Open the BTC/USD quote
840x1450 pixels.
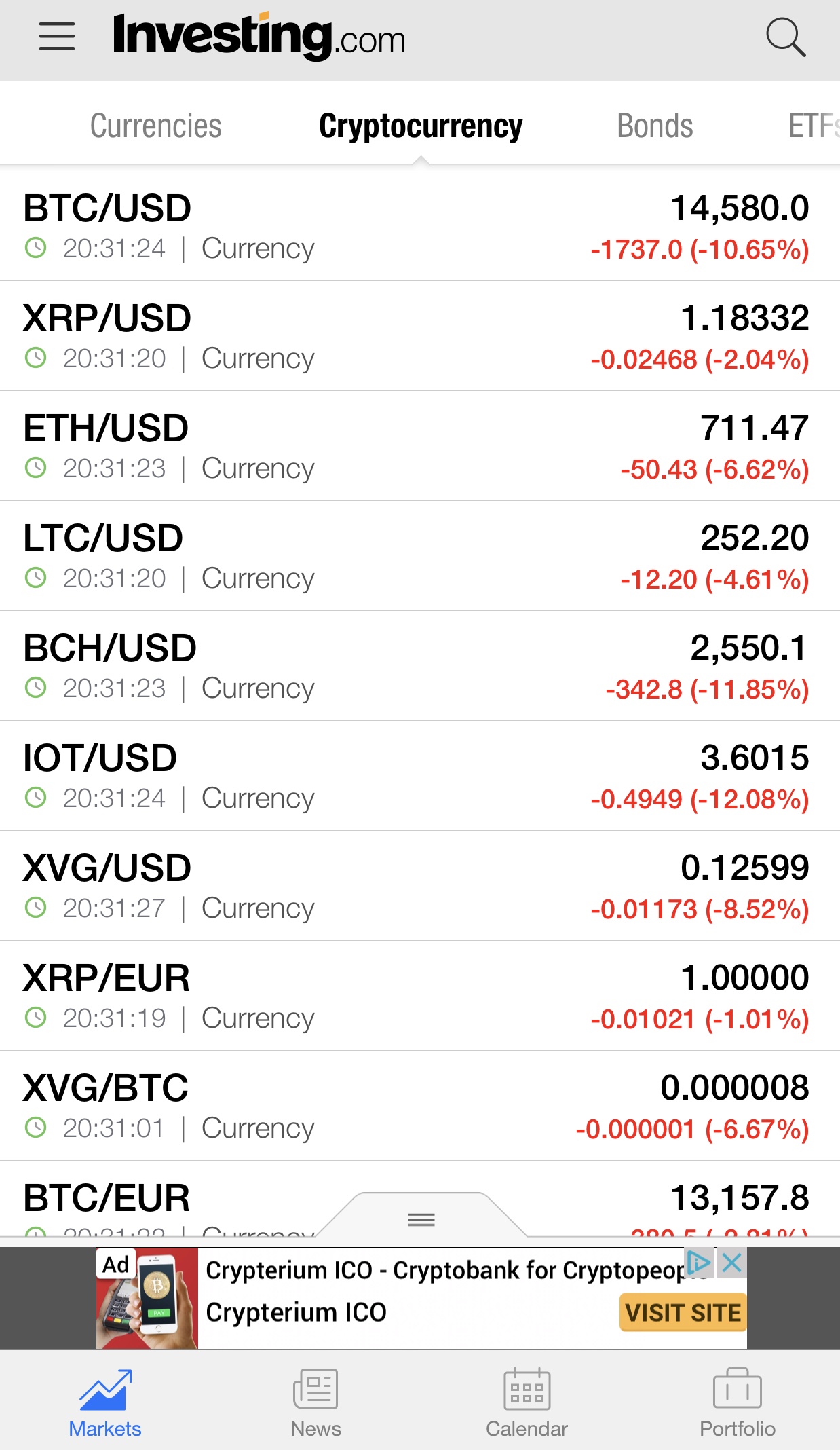420,226
